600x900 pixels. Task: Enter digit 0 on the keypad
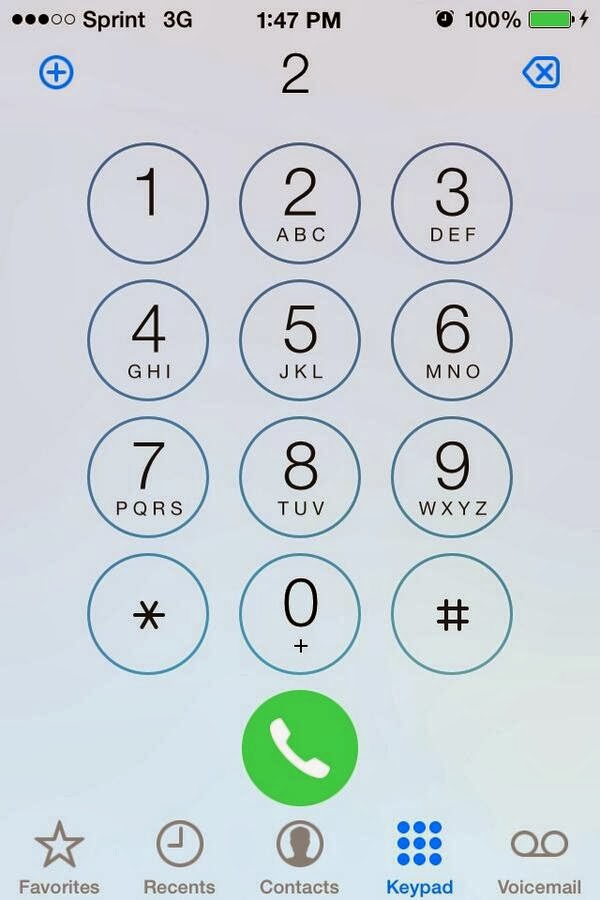pyautogui.click(x=300, y=614)
